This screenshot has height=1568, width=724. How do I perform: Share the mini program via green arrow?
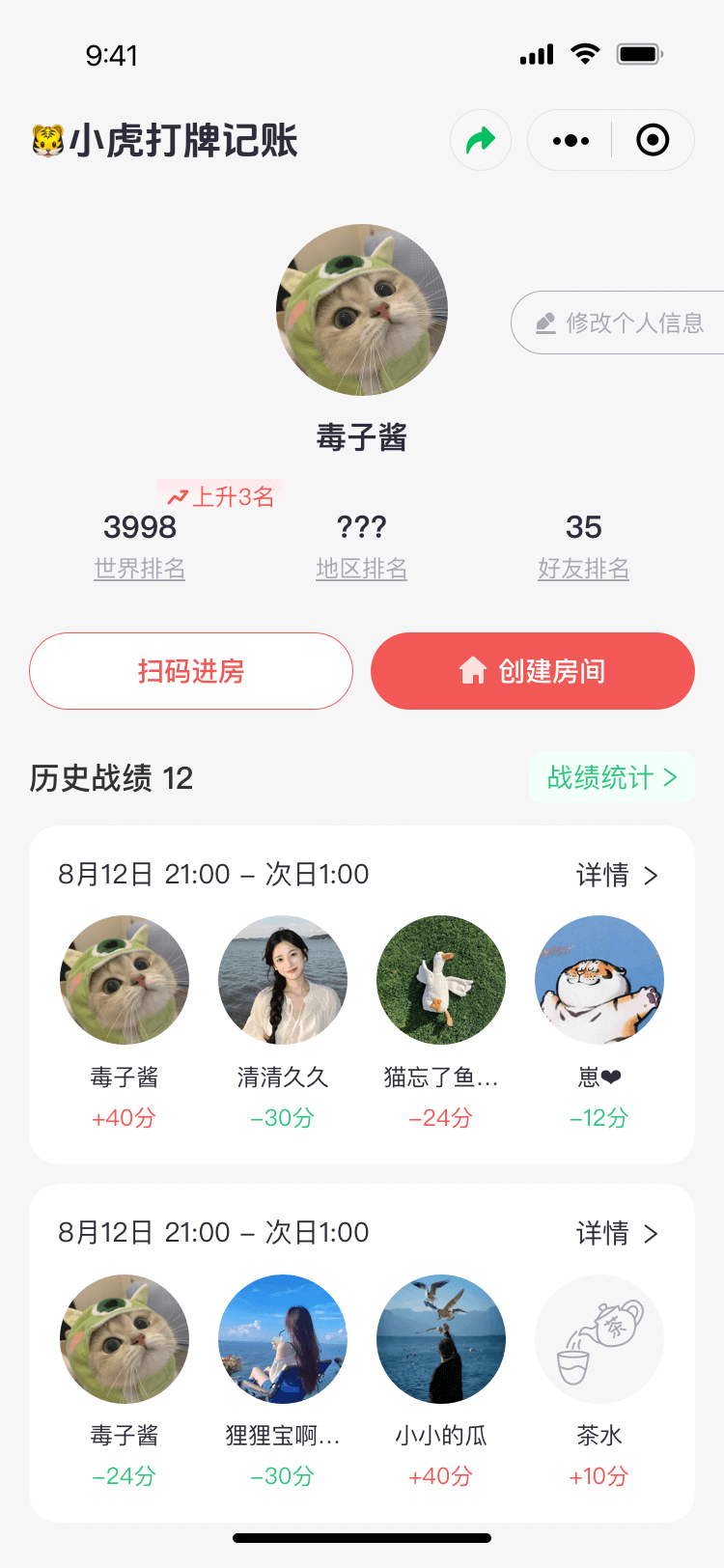481,141
